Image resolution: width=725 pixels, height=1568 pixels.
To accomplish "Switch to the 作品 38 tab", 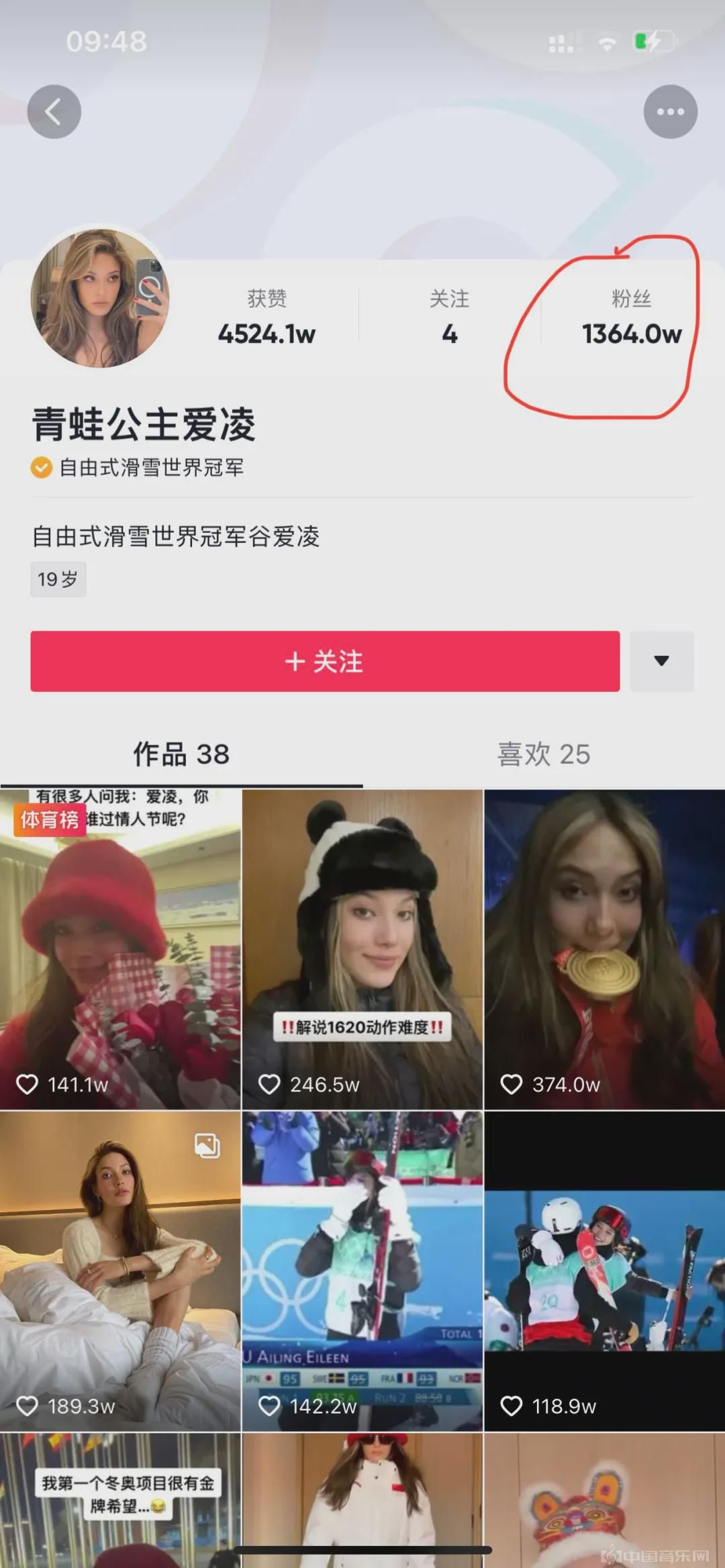I will coord(181,754).
